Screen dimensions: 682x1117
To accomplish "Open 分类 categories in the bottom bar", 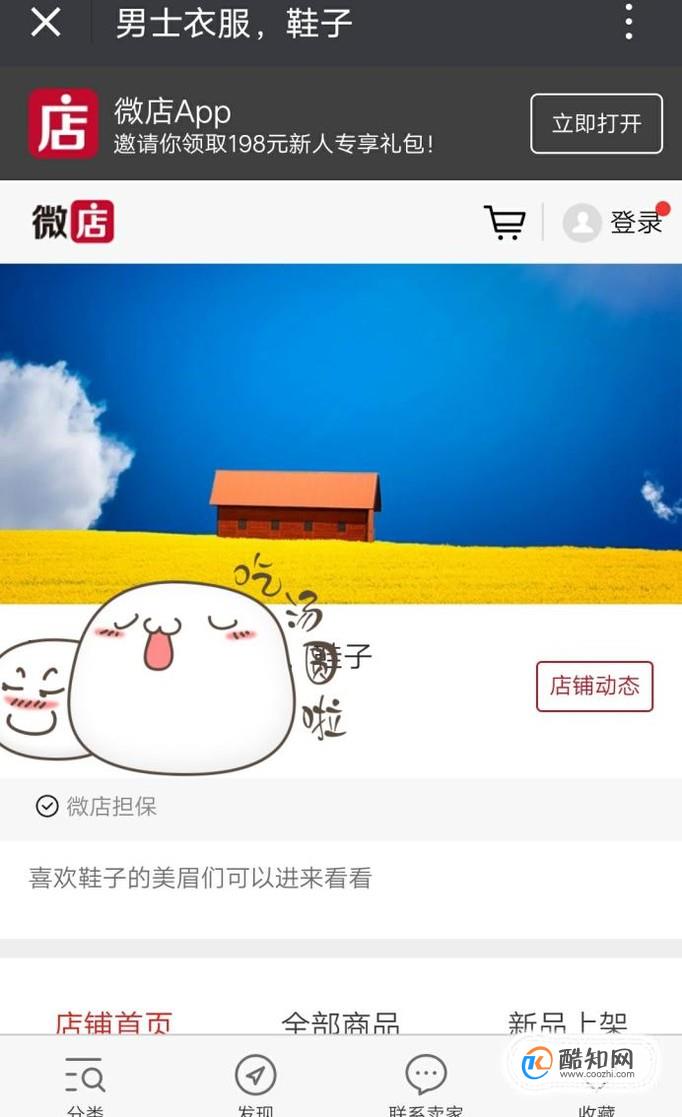I will [x=85, y=1084].
